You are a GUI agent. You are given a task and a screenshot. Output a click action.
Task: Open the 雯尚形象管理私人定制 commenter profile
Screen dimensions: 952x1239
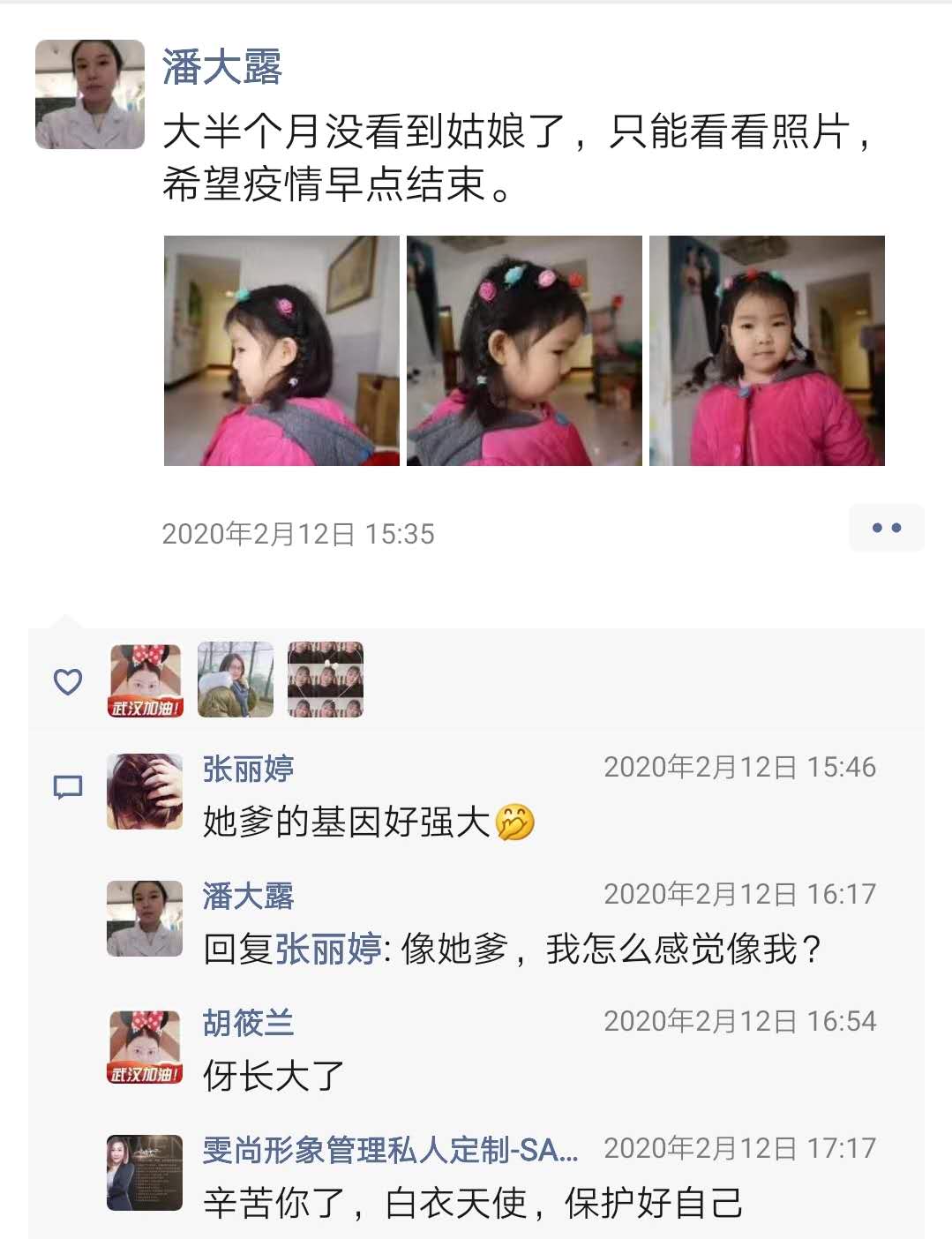[390, 1150]
